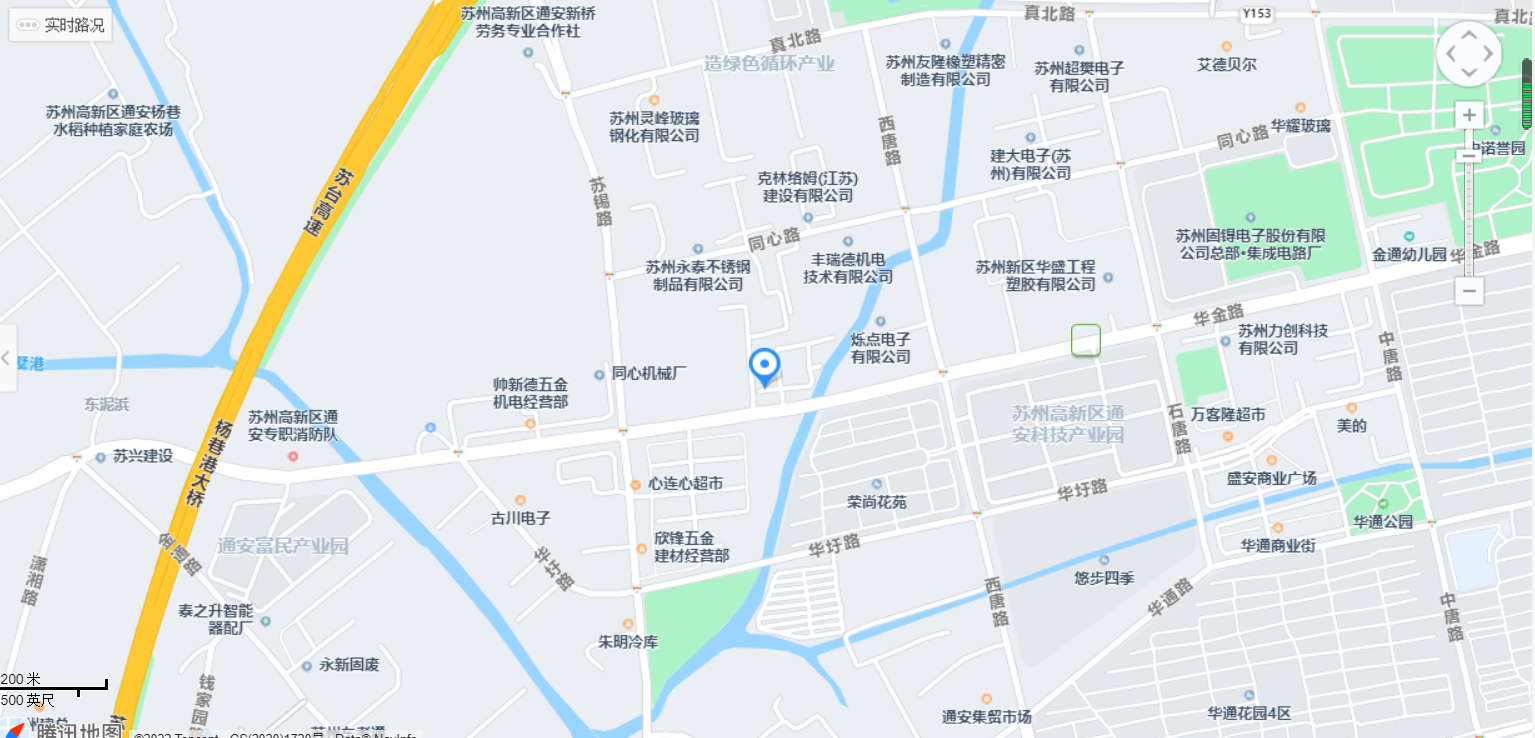Image resolution: width=1535 pixels, height=738 pixels.
Task: Zoom out using the bottom minus button
Action: pyautogui.click(x=1469, y=291)
